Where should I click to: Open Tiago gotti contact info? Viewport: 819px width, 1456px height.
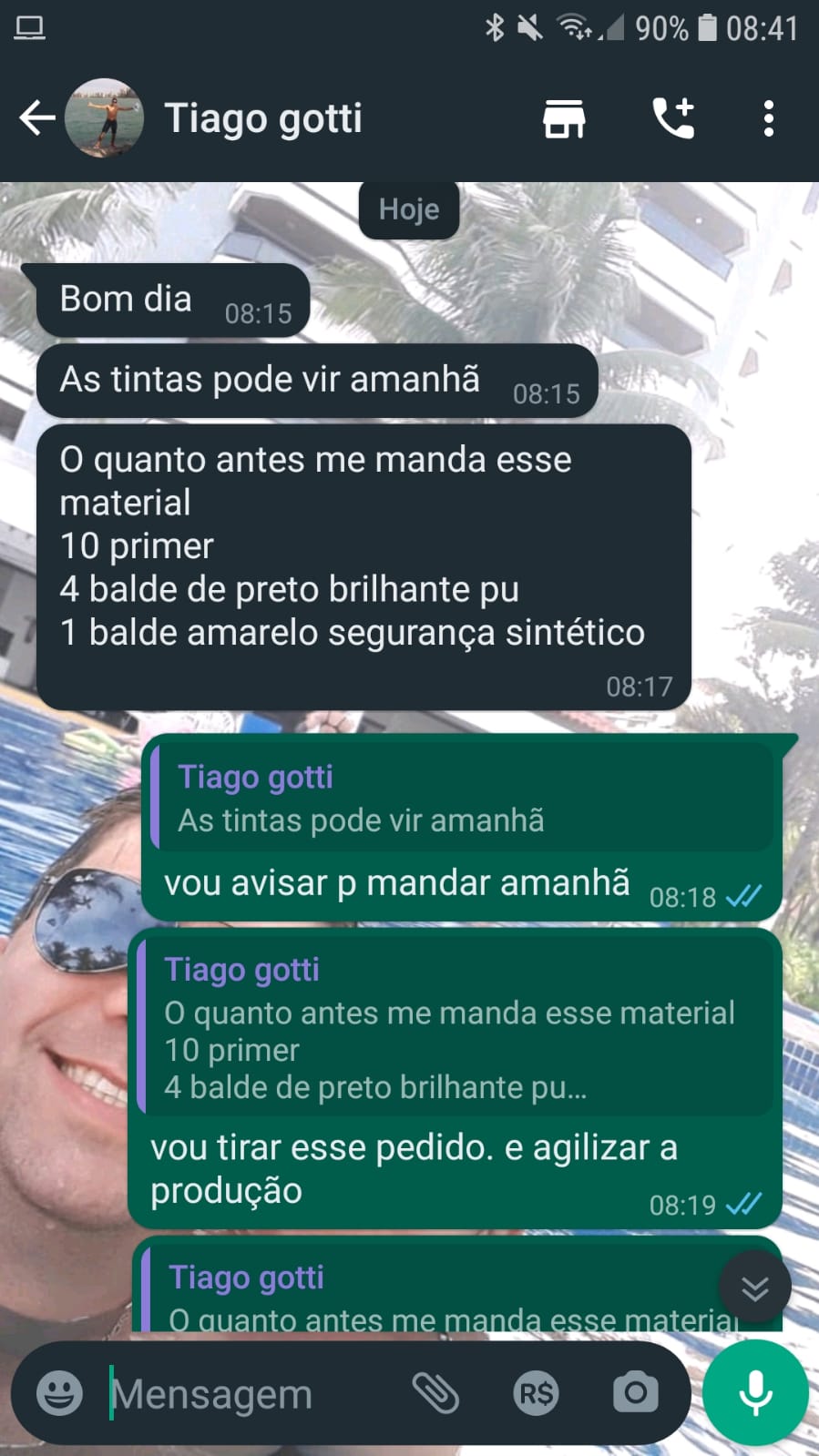point(263,118)
